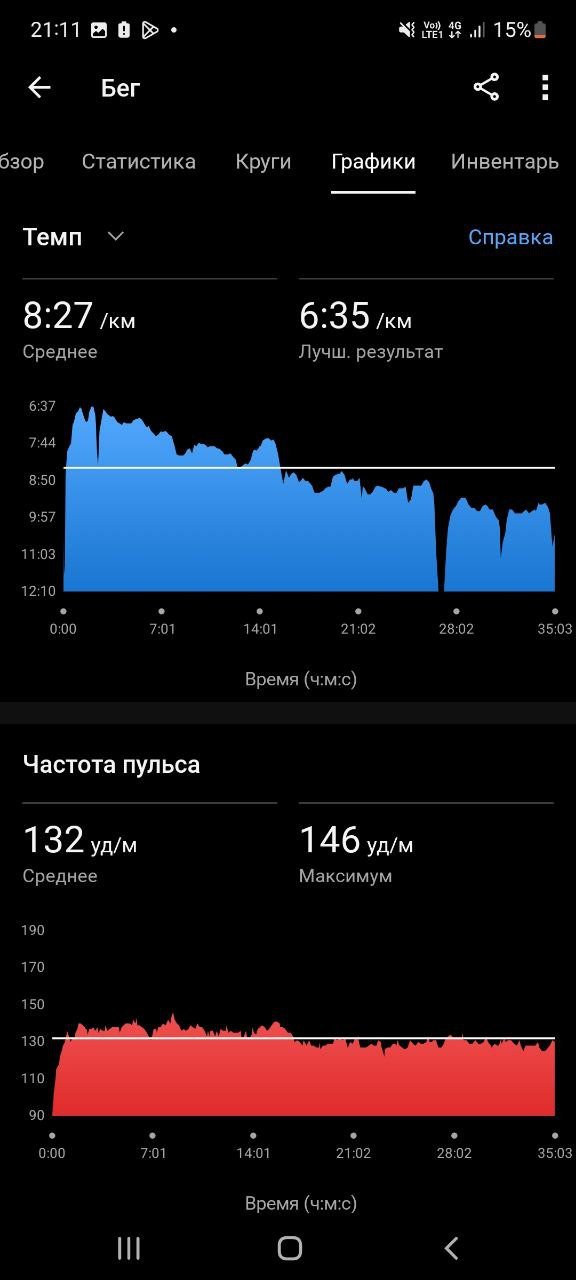The height and width of the screenshot is (1280, 576).
Task: Open the Справка help link
Action: click(510, 237)
